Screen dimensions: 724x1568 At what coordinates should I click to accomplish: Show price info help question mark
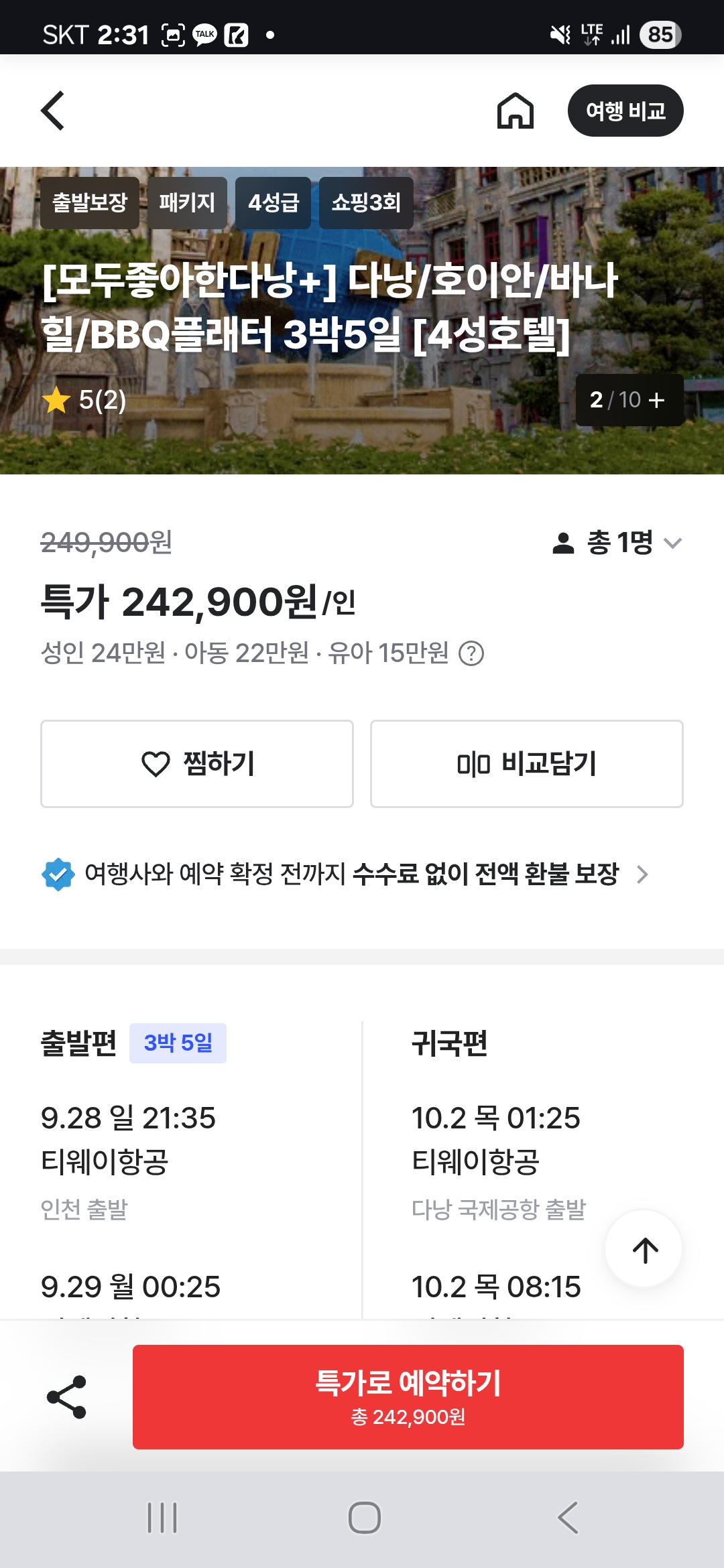471,653
